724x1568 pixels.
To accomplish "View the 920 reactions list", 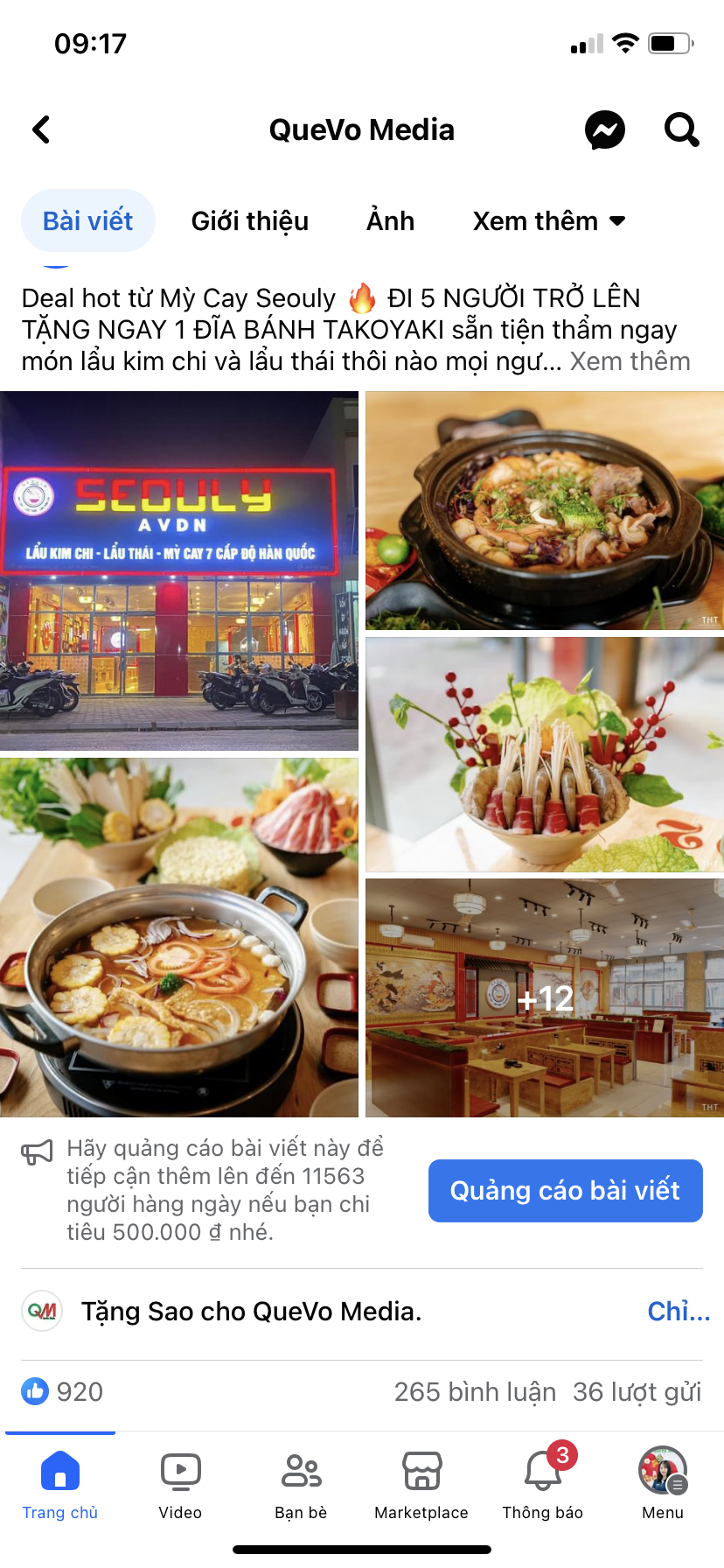I will [x=62, y=1391].
